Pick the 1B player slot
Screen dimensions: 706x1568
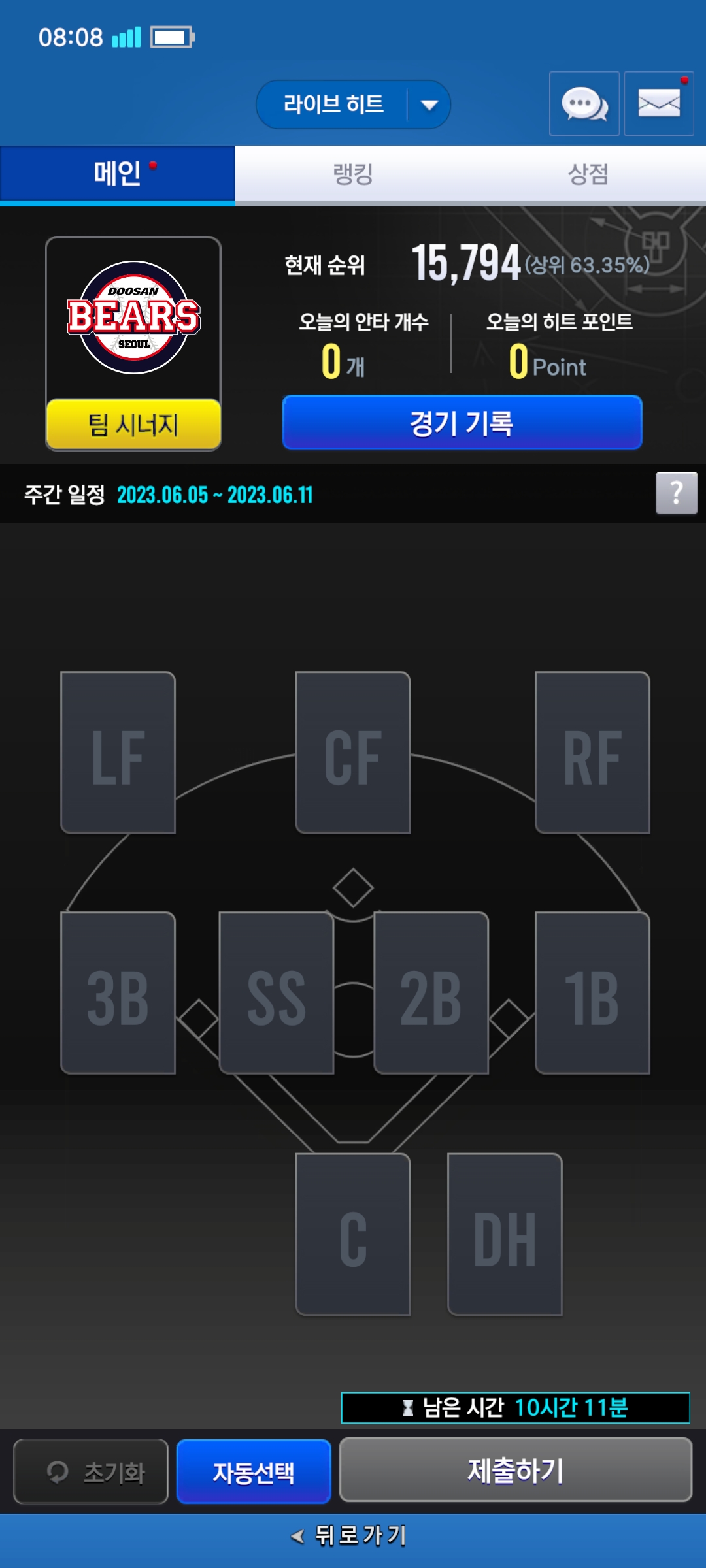592,993
